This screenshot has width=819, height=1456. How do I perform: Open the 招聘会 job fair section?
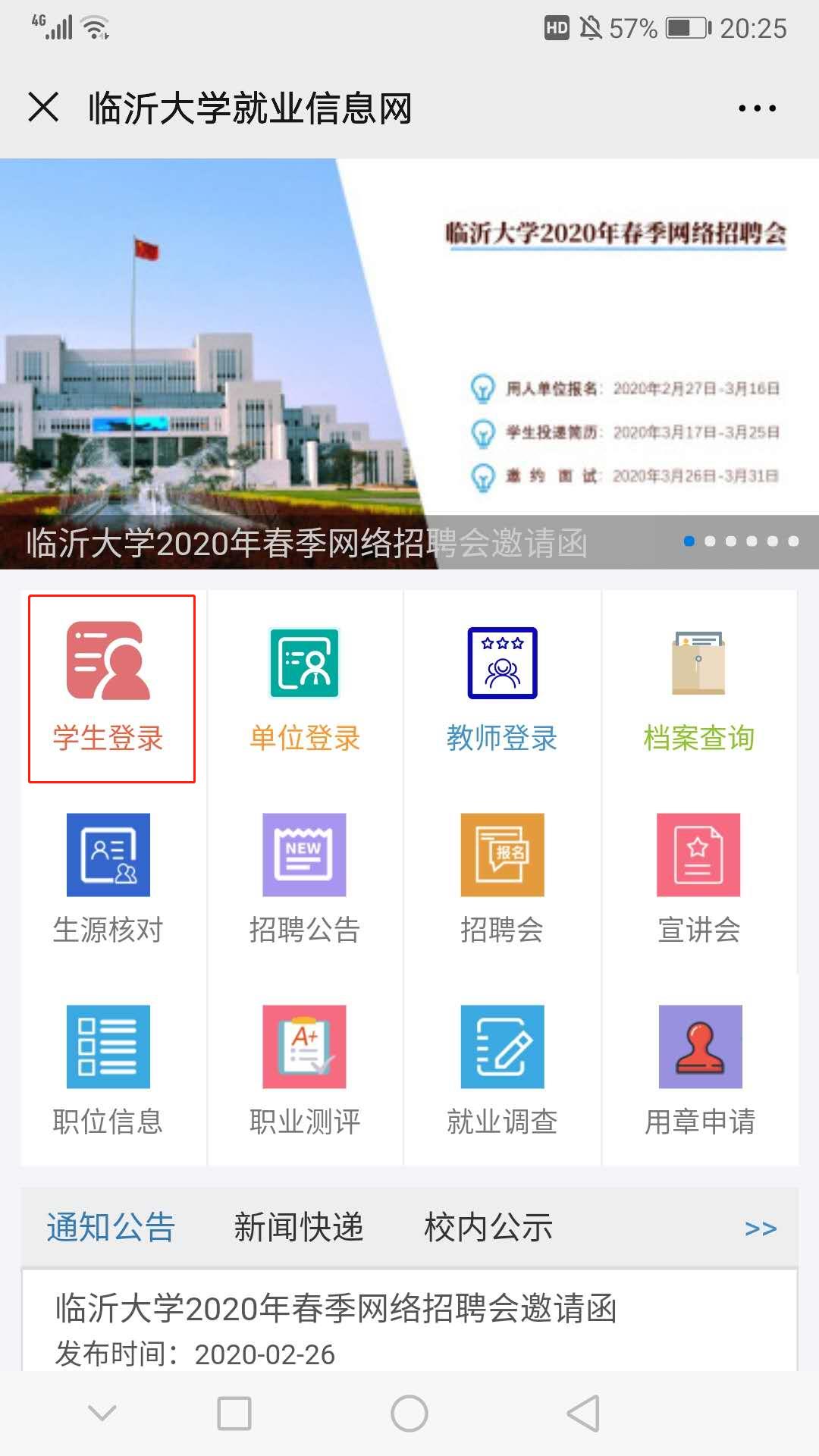[502, 878]
